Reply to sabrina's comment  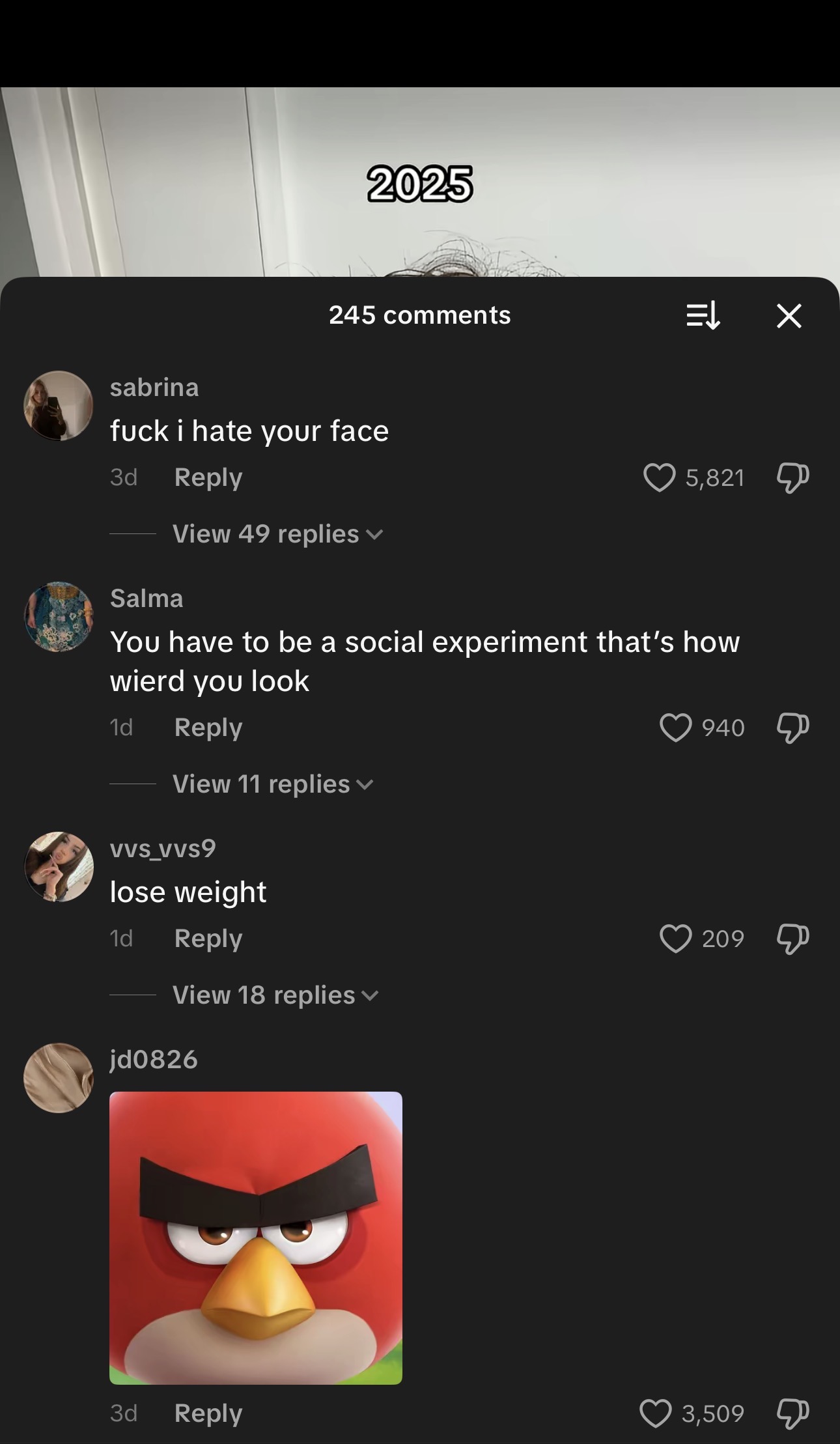(x=208, y=477)
